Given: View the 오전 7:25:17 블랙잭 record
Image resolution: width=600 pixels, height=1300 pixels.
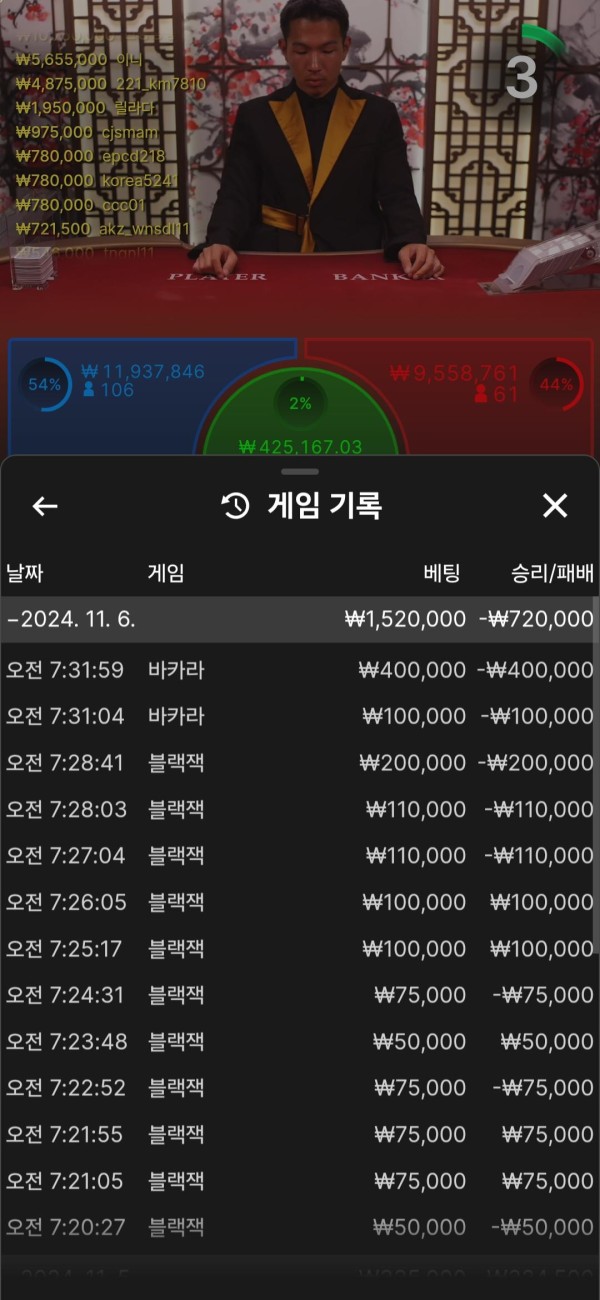Looking at the screenshot, I should [298, 948].
